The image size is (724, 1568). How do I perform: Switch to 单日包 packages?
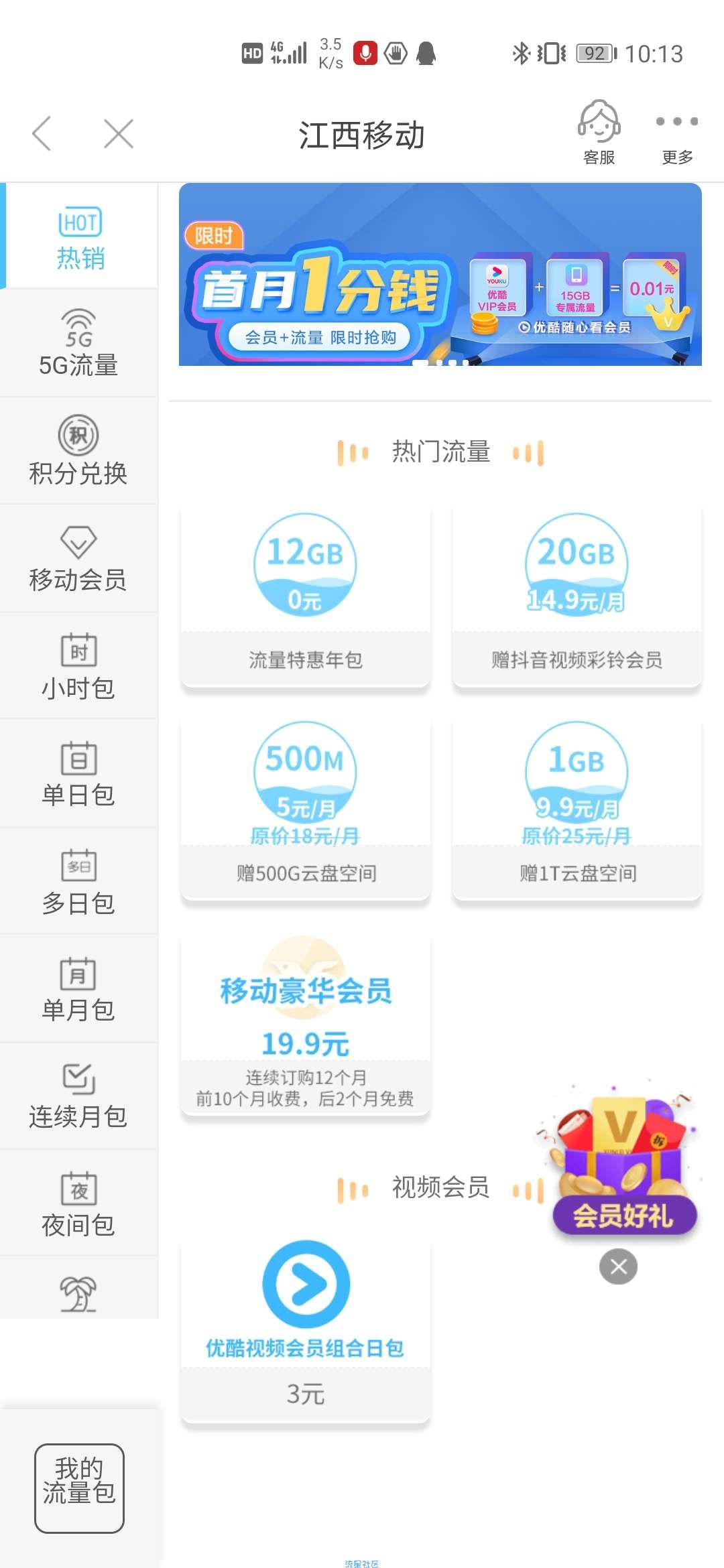pyautogui.click(x=78, y=773)
